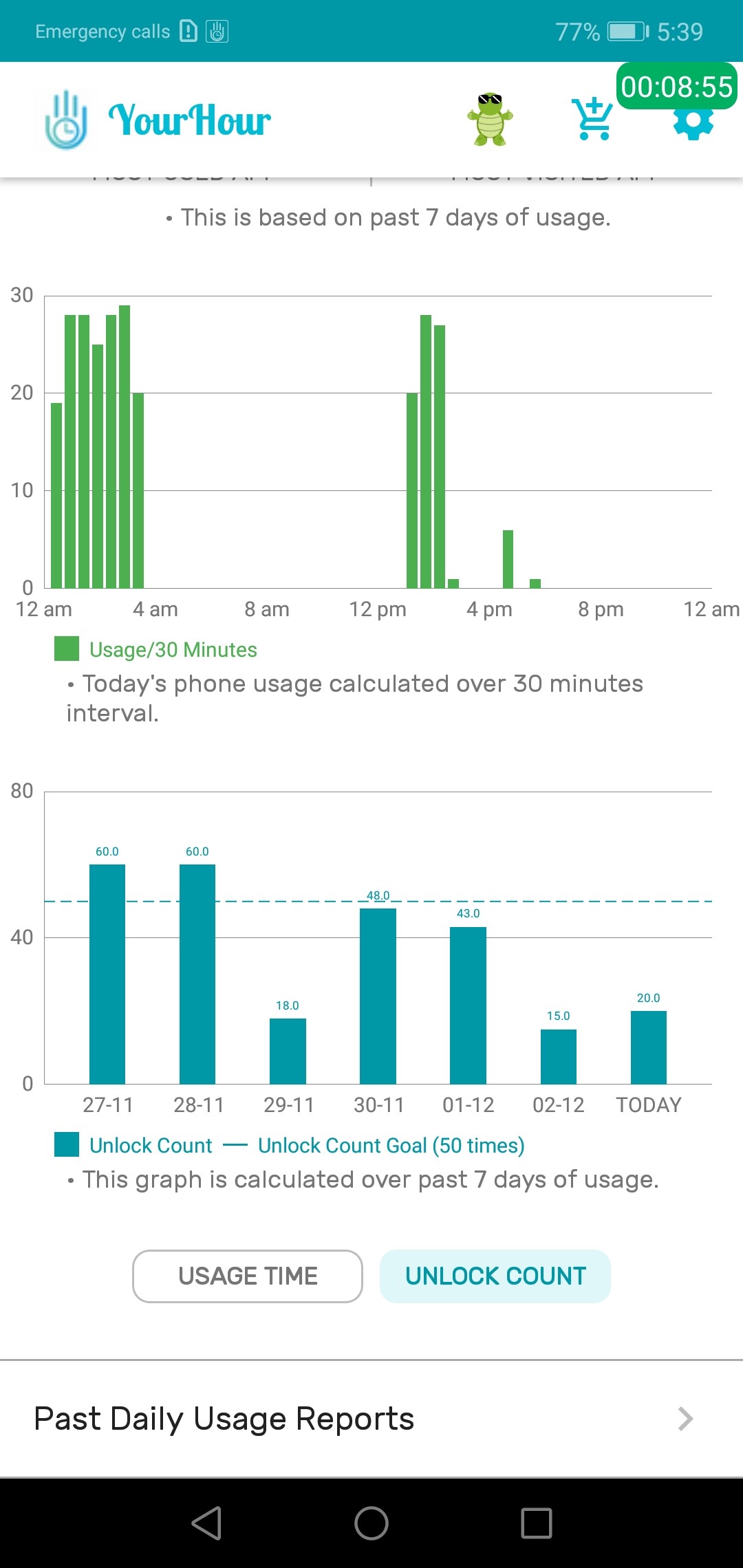This screenshot has width=743, height=1568.
Task: Switch to the UNLOCK COUNT view
Action: pyautogui.click(x=495, y=1276)
